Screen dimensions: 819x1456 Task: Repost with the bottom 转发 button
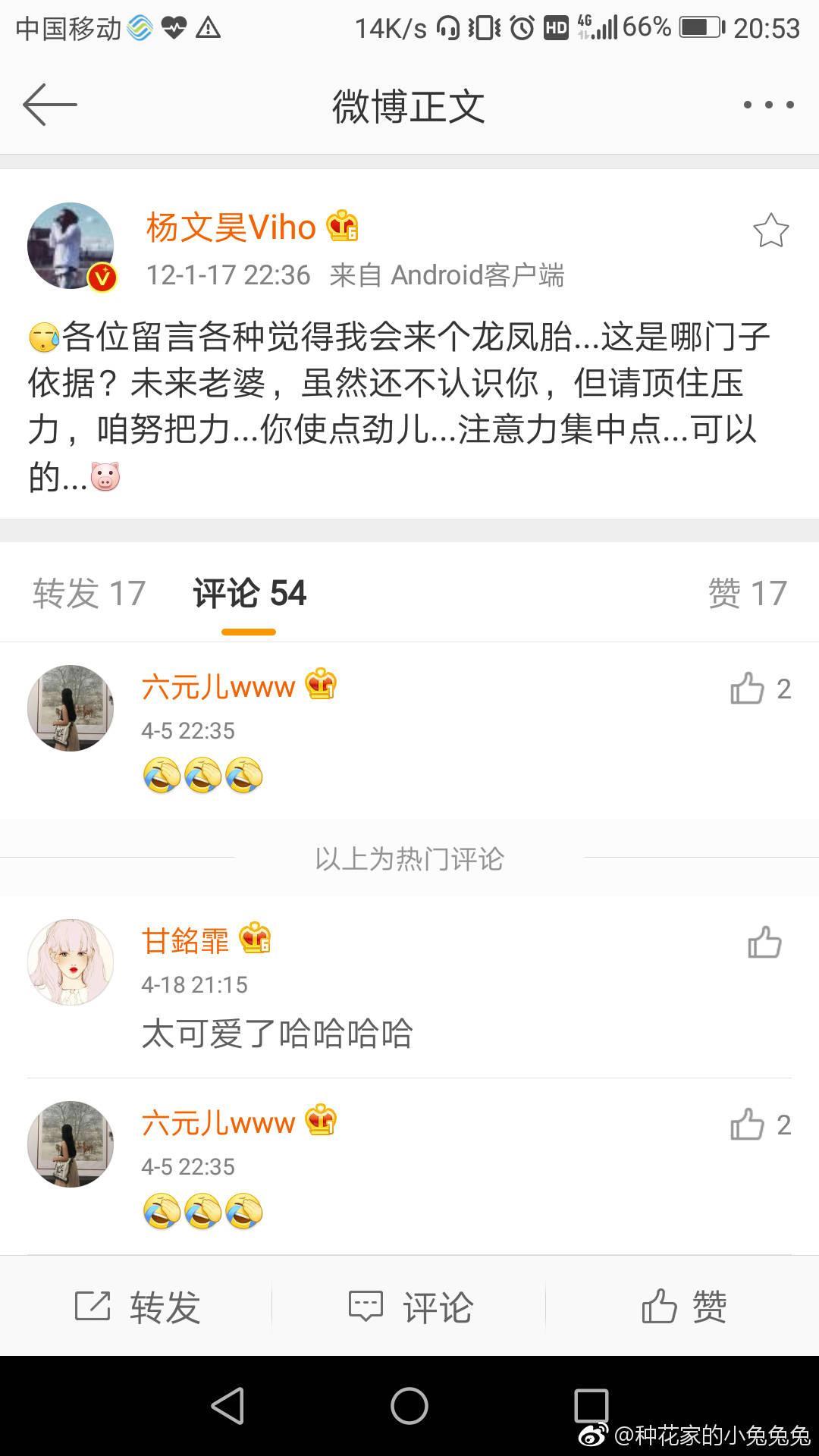pos(136,1307)
